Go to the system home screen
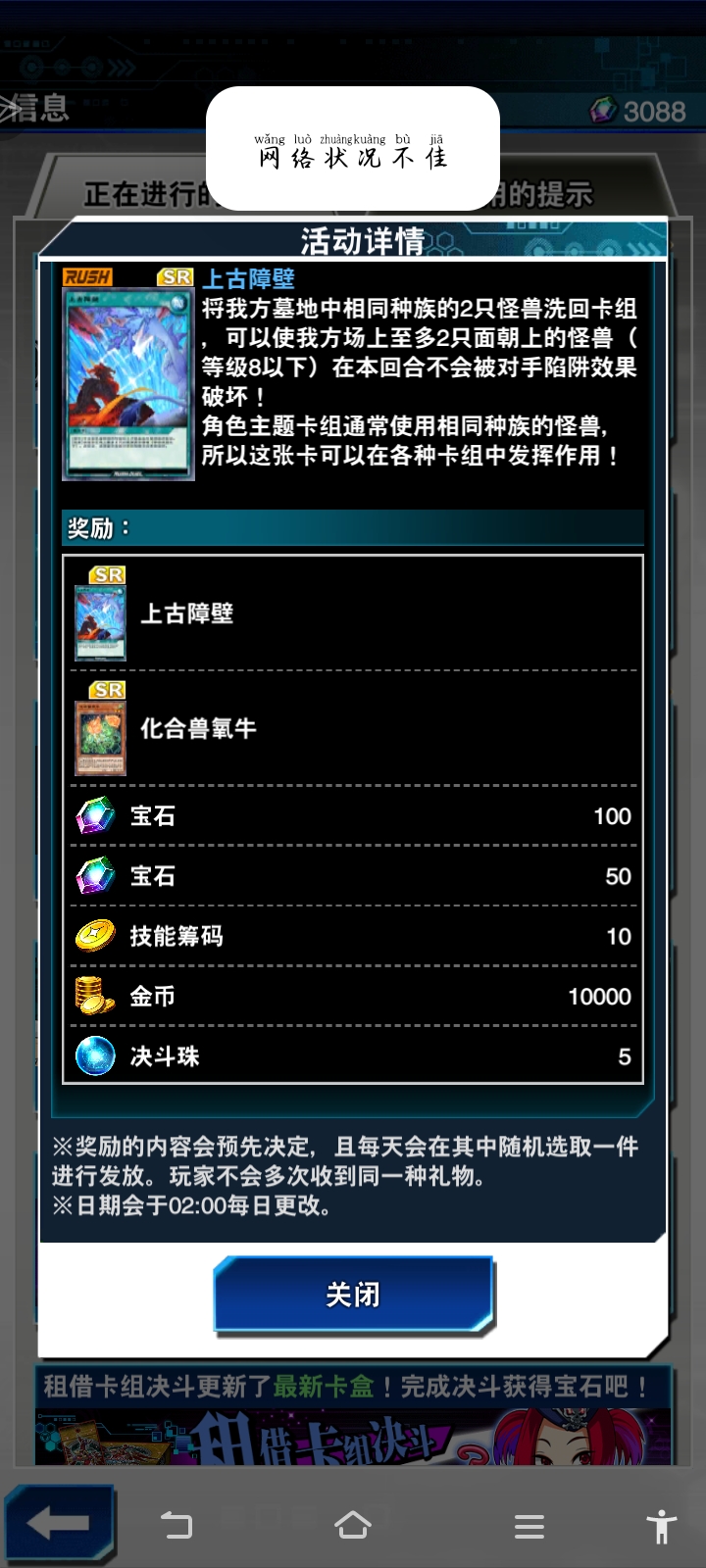Viewport: 706px width, 1568px height. tap(353, 1525)
